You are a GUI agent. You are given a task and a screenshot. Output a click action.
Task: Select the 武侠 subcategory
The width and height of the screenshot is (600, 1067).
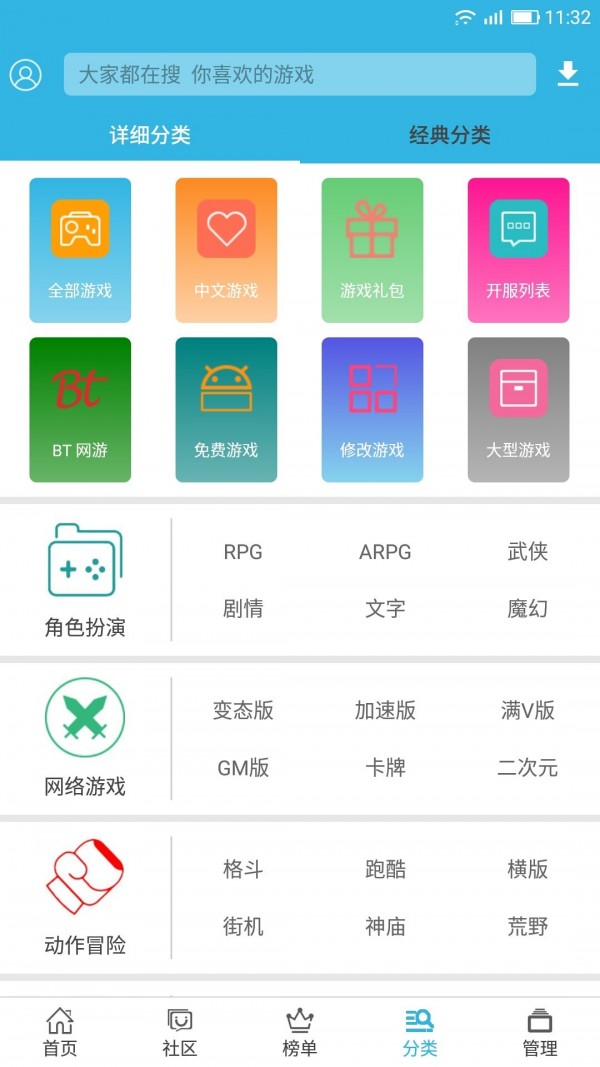527,552
